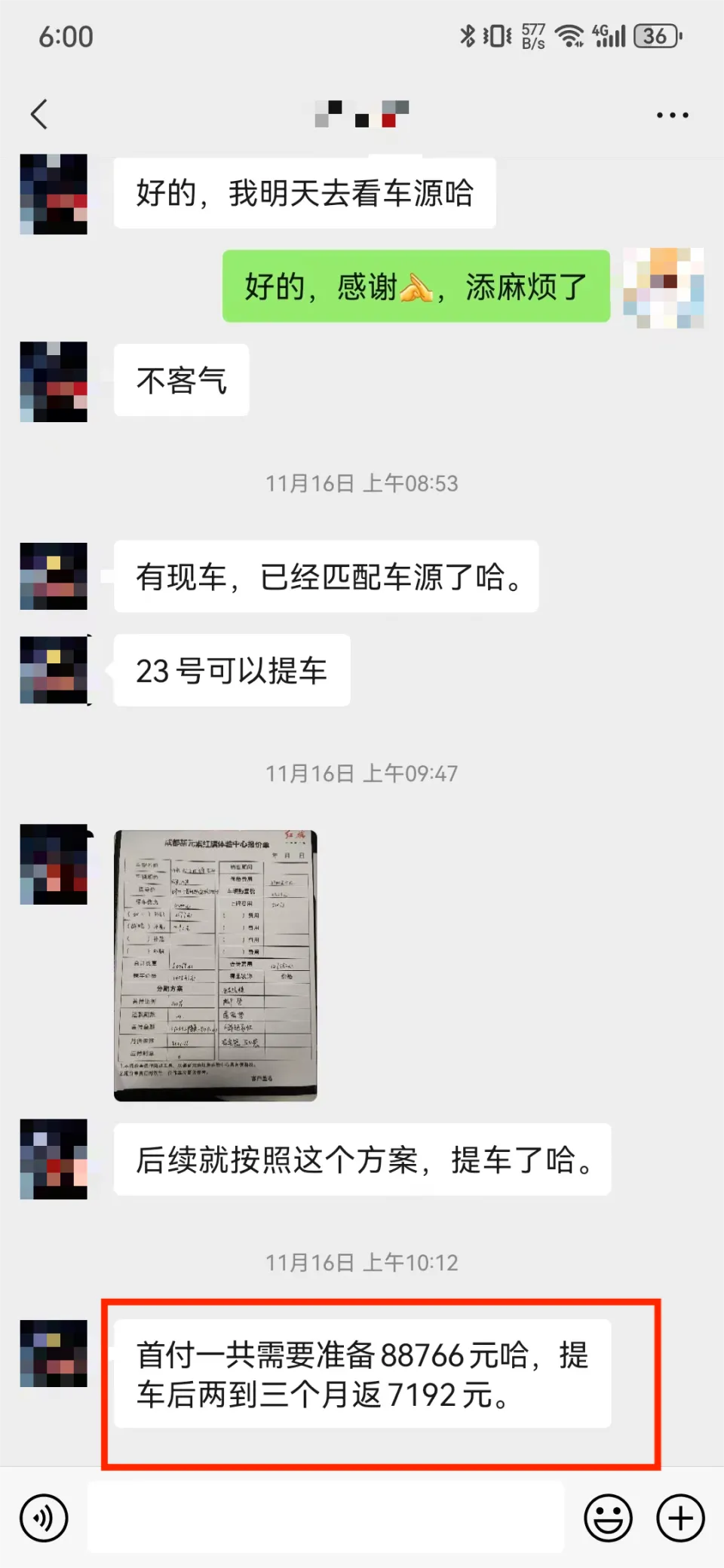Open the quotation sheet photo
The height and width of the screenshot is (1568, 724).
pyautogui.click(x=215, y=965)
